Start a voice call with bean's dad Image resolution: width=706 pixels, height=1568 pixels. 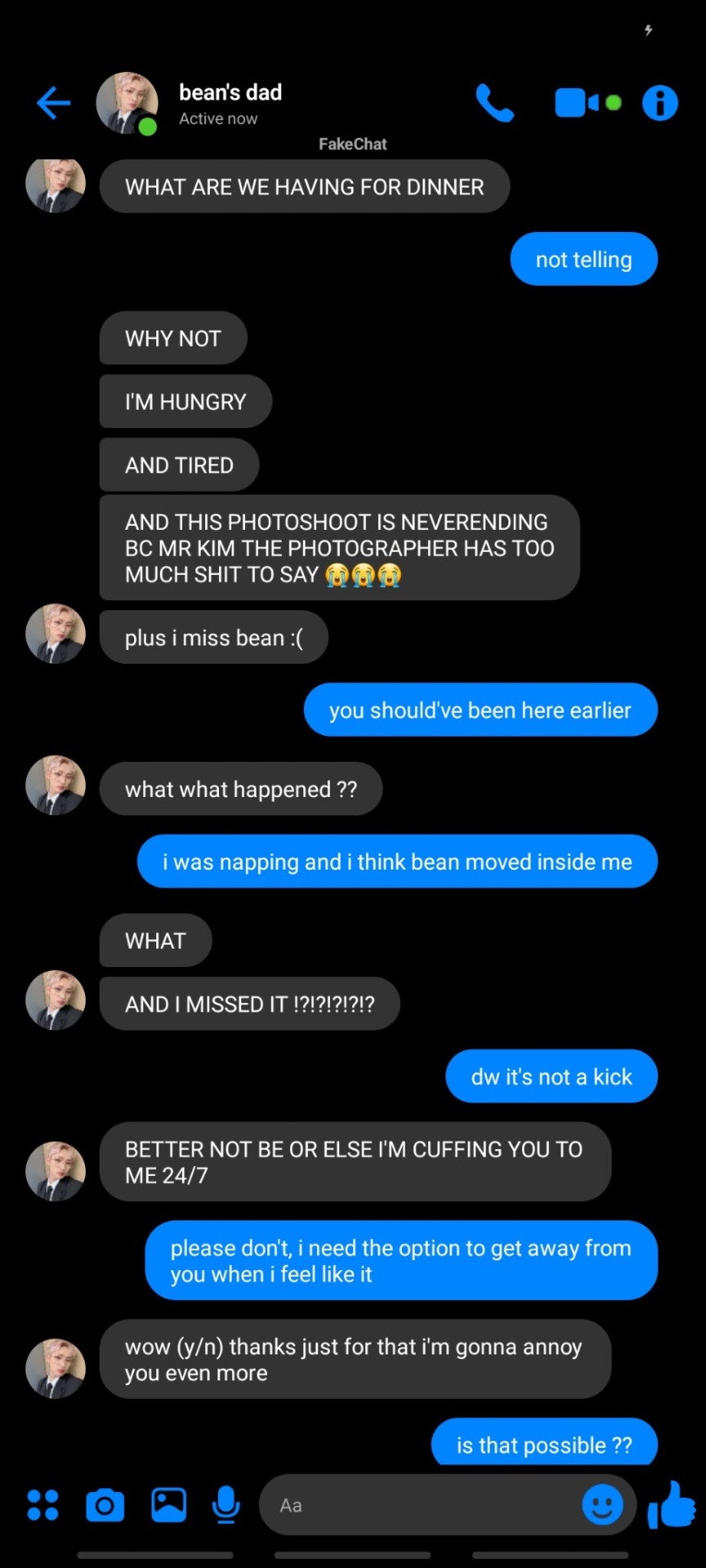(x=494, y=103)
